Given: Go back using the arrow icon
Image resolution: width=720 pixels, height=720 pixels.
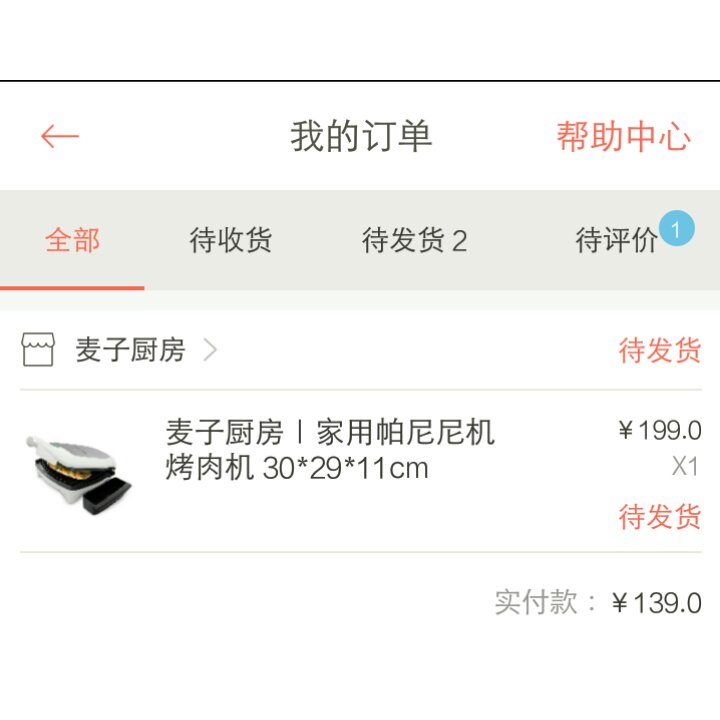Looking at the screenshot, I should point(59,136).
